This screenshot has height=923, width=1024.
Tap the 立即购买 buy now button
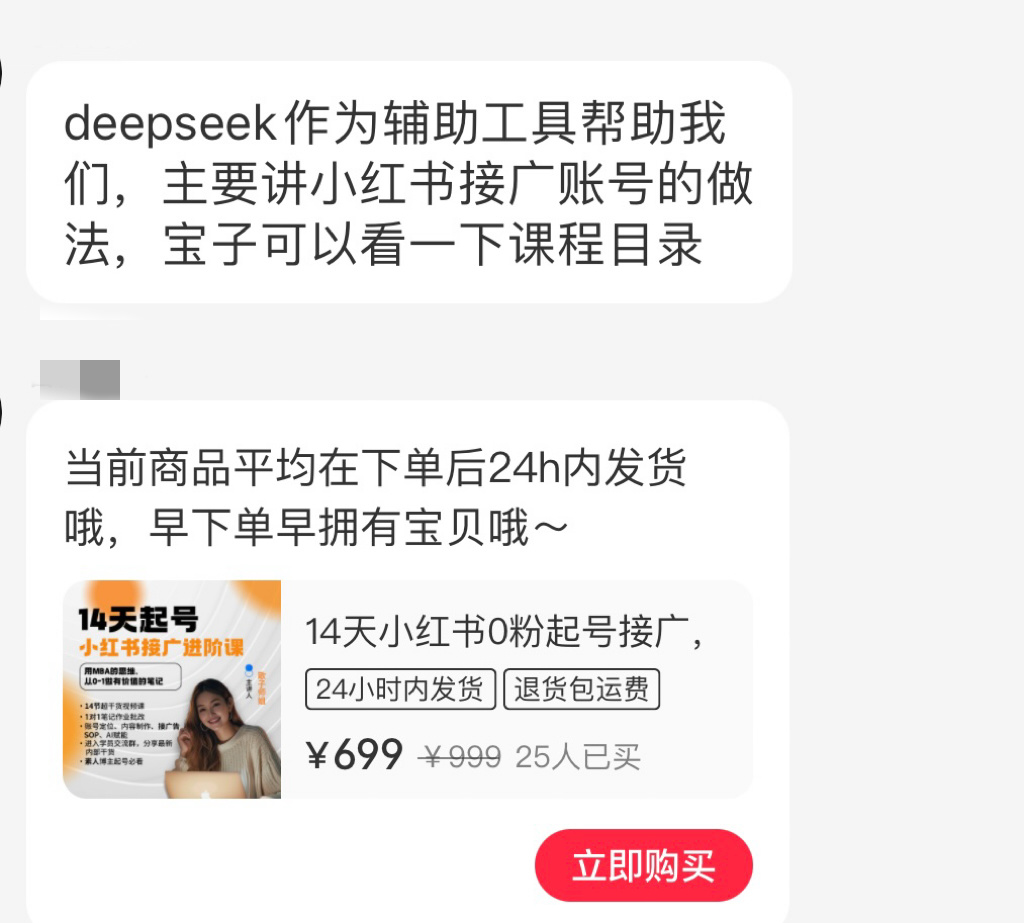coord(643,866)
